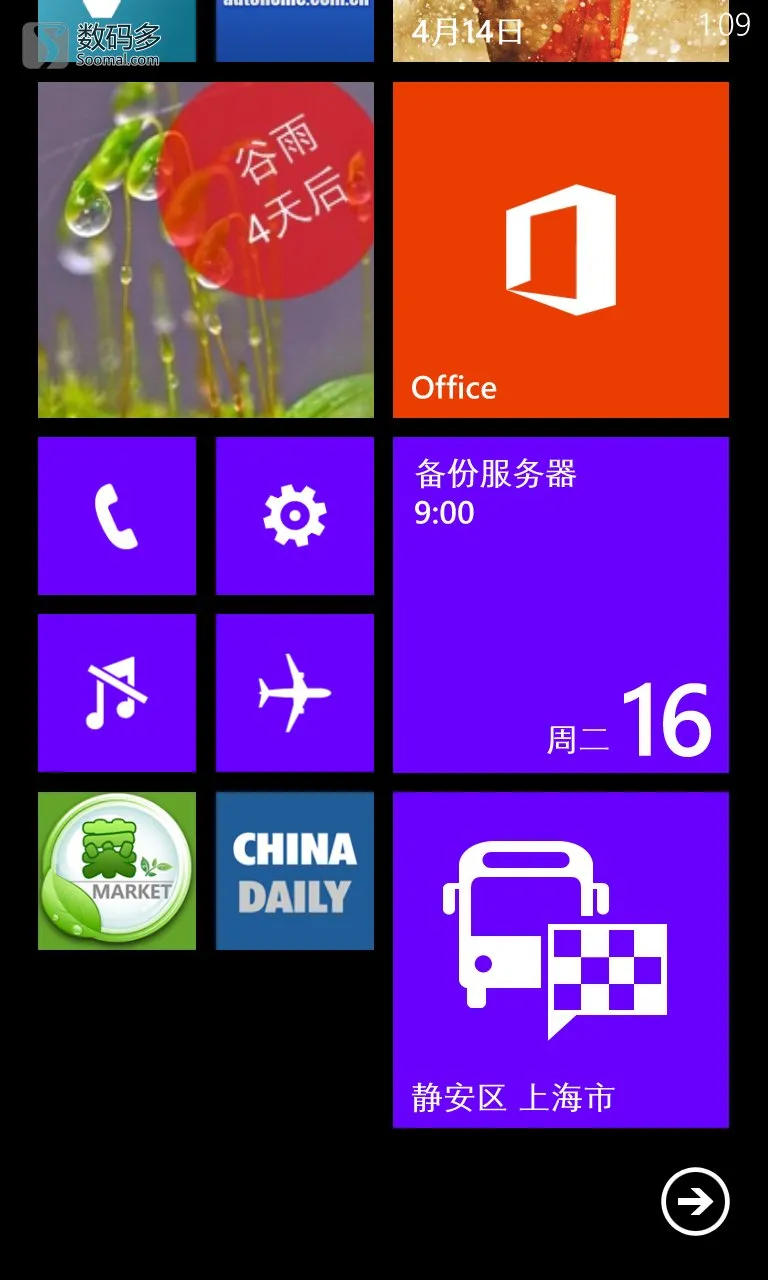Image resolution: width=768 pixels, height=1280 pixels.
Task: Tap the muted music note tile
Action: (117, 693)
